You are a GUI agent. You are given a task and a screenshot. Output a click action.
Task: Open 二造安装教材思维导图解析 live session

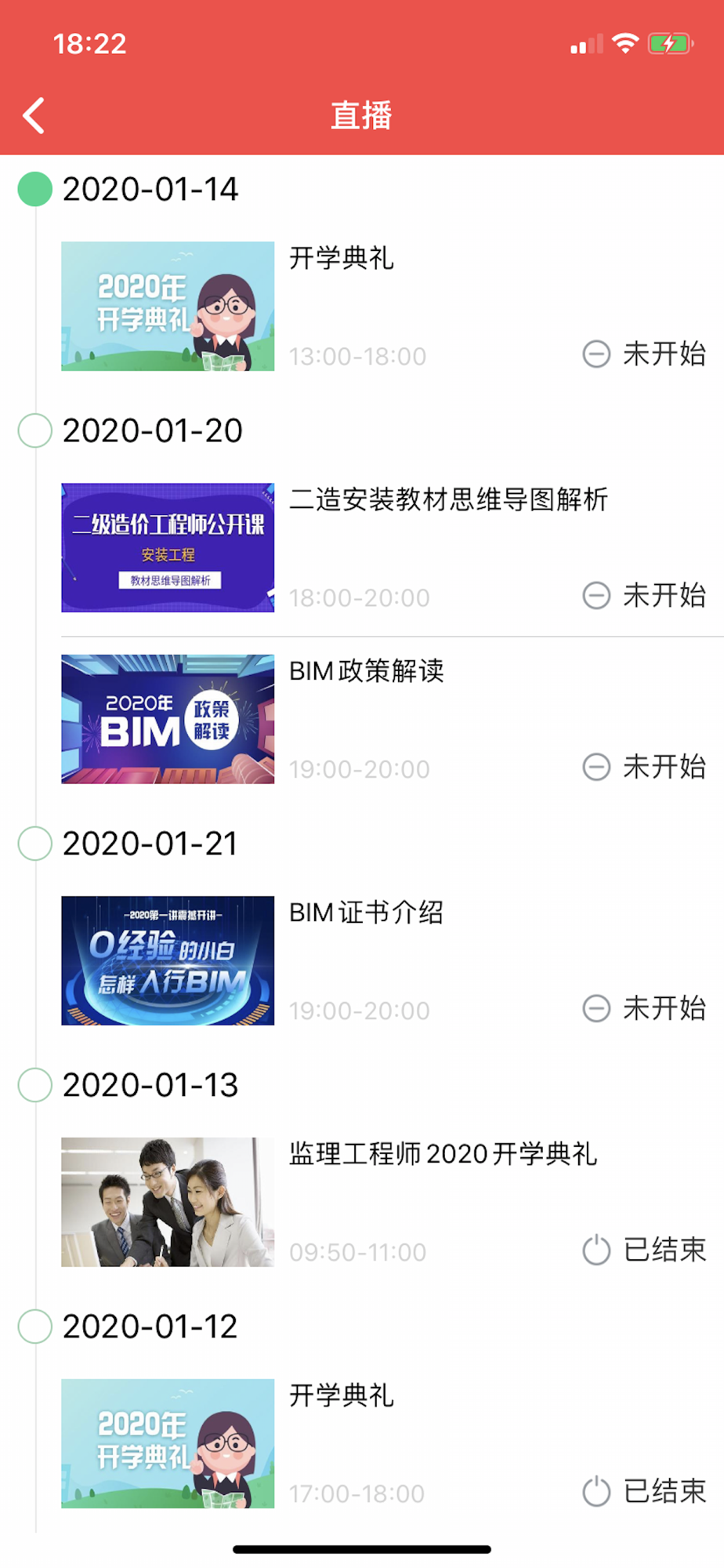(x=384, y=547)
